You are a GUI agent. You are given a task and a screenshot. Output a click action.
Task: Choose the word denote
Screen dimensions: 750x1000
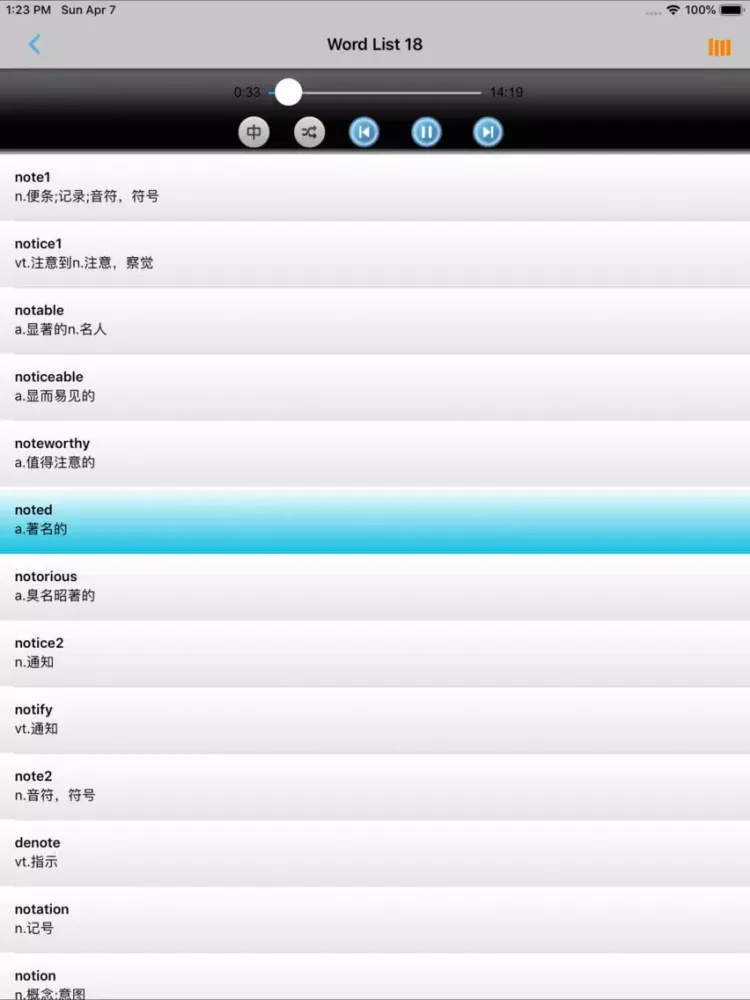click(x=375, y=852)
